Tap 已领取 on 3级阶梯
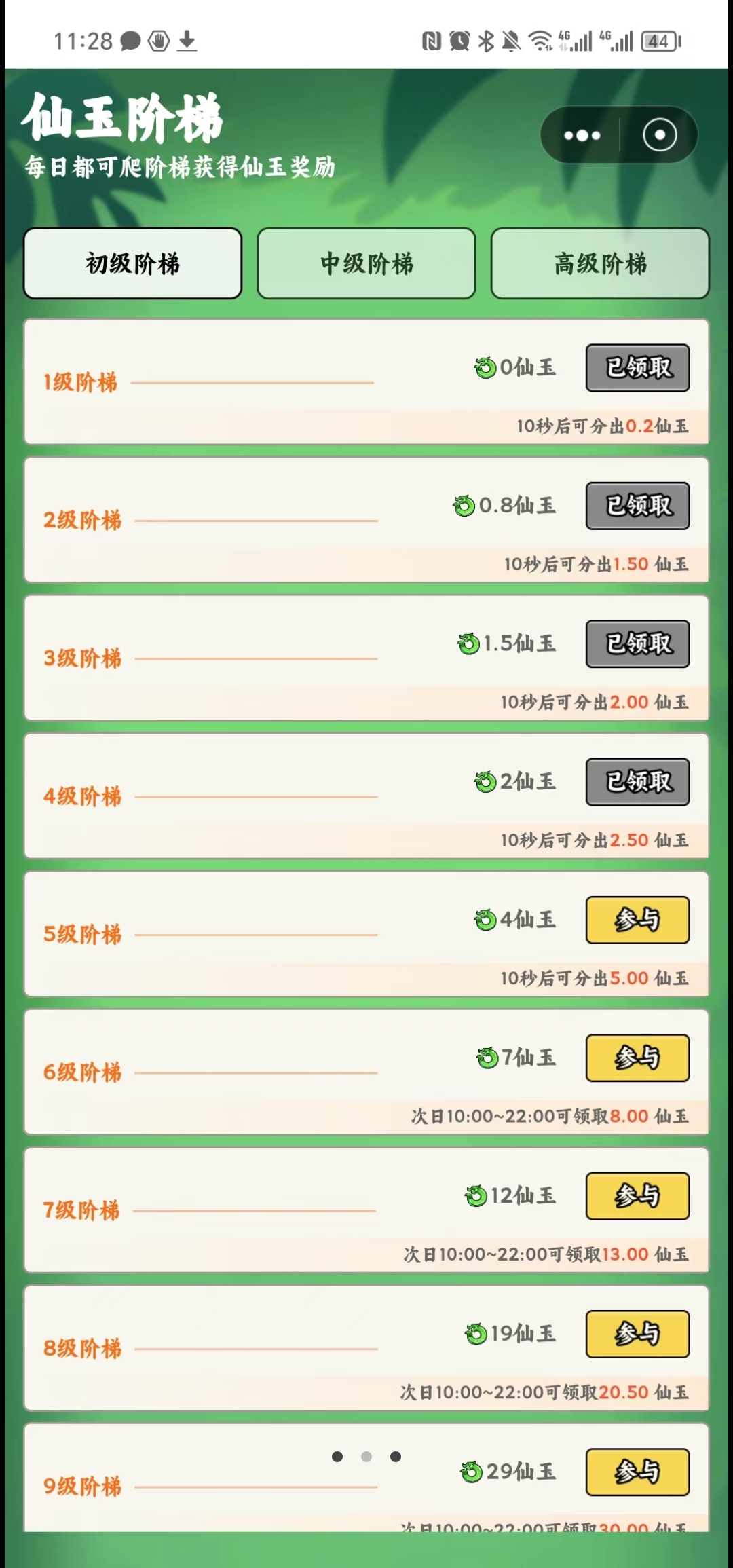 pyautogui.click(x=638, y=643)
